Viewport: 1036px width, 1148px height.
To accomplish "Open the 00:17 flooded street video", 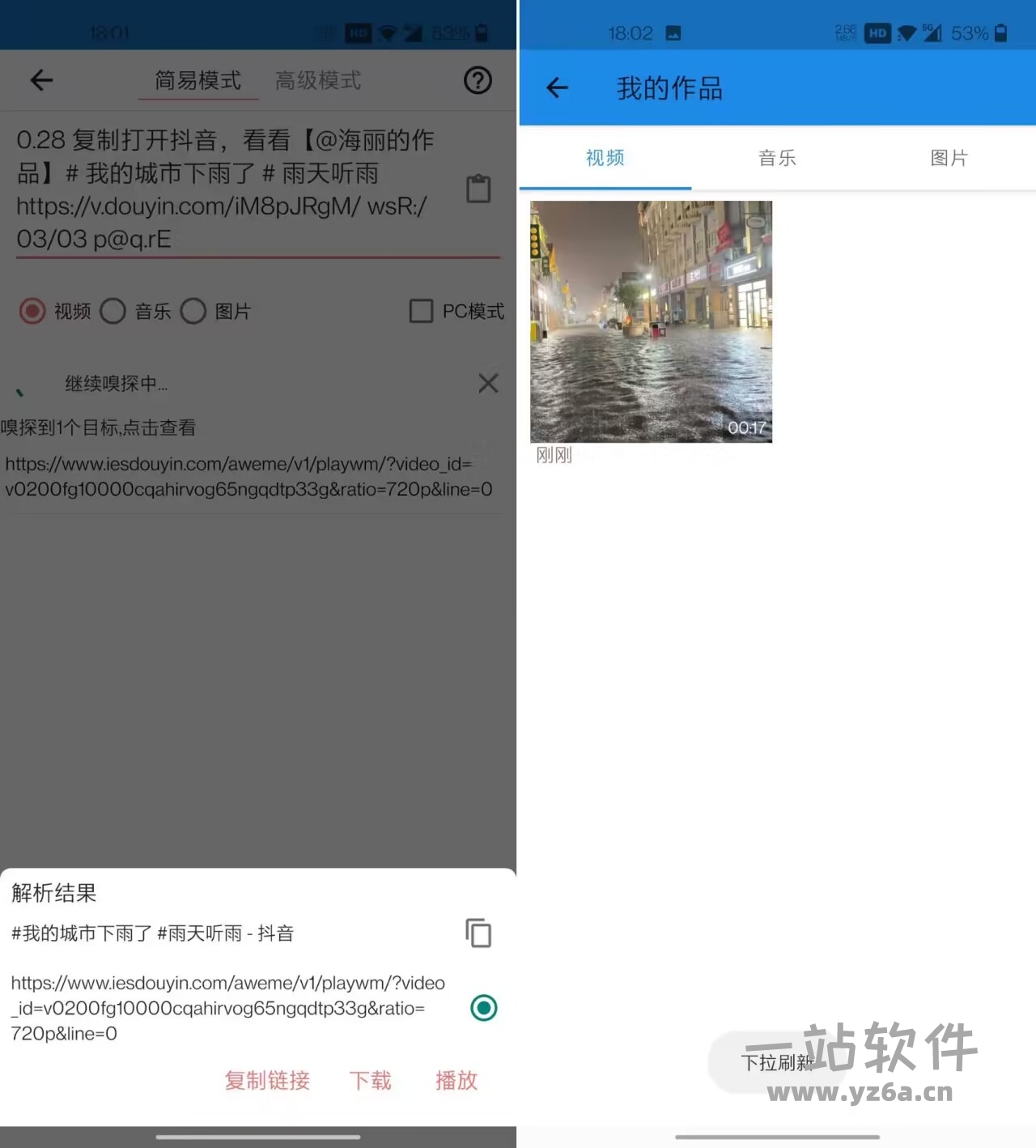I will click(651, 321).
